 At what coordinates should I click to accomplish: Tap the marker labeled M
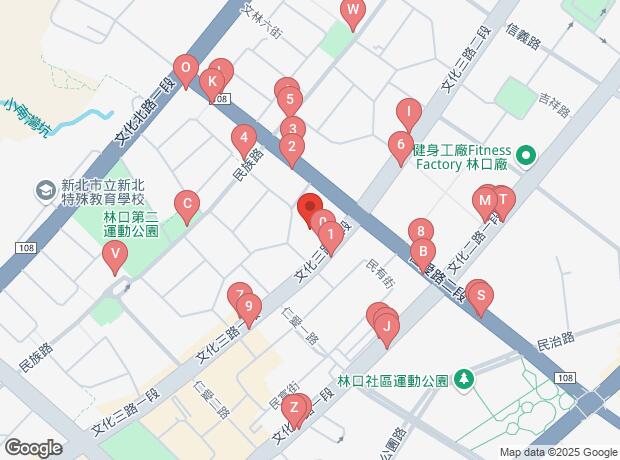[486, 201]
